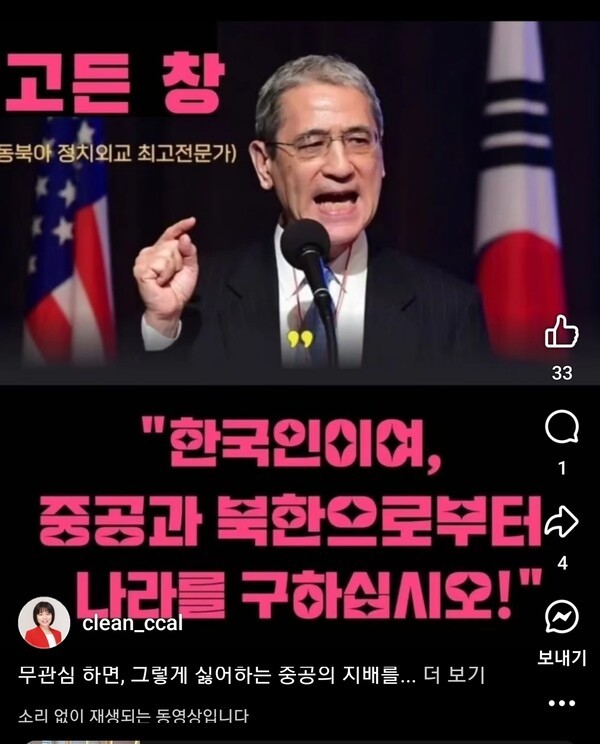This screenshot has height=744, width=600.
Task: Share this reel
Action: [561, 522]
